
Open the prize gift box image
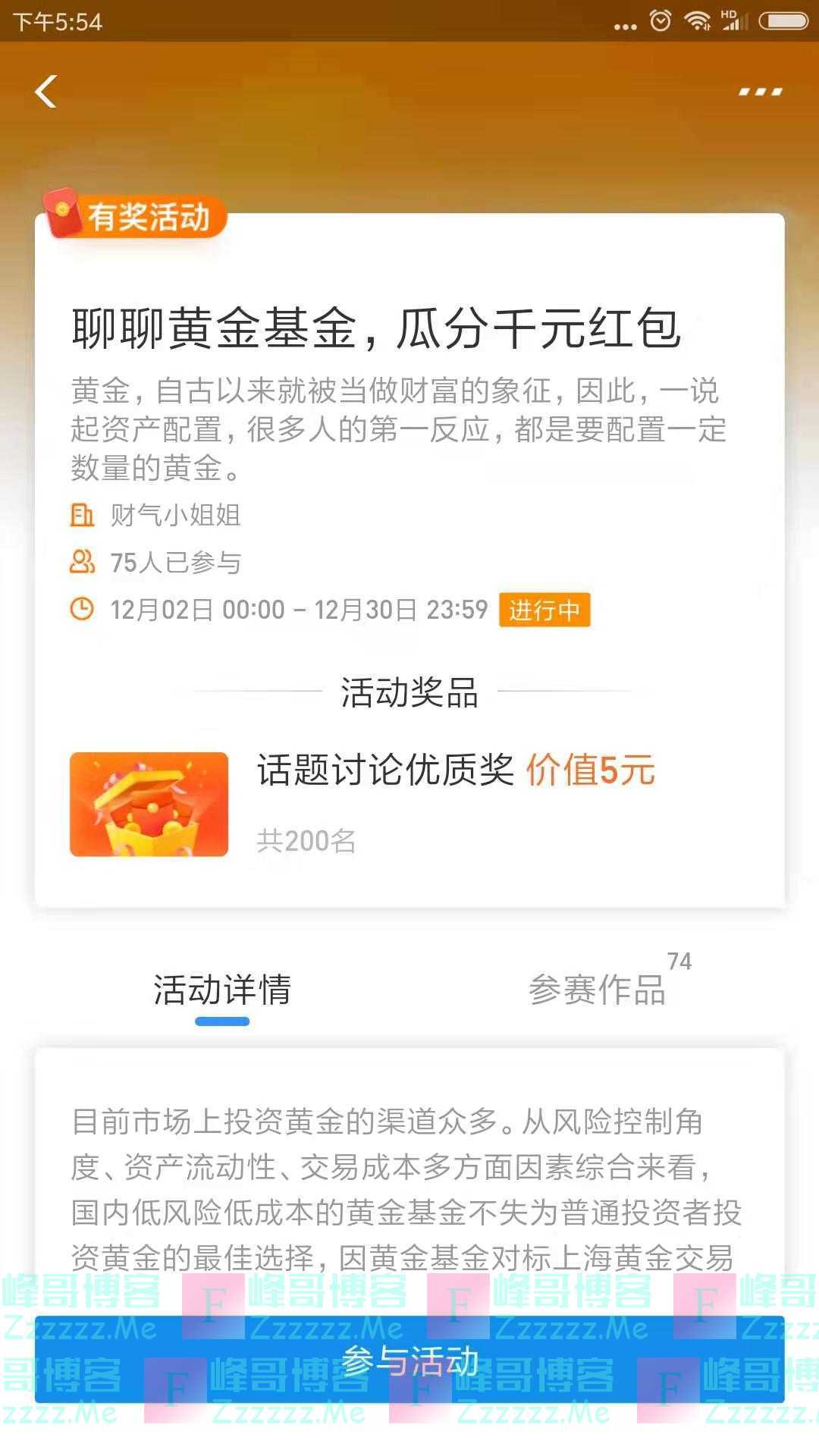click(x=149, y=806)
